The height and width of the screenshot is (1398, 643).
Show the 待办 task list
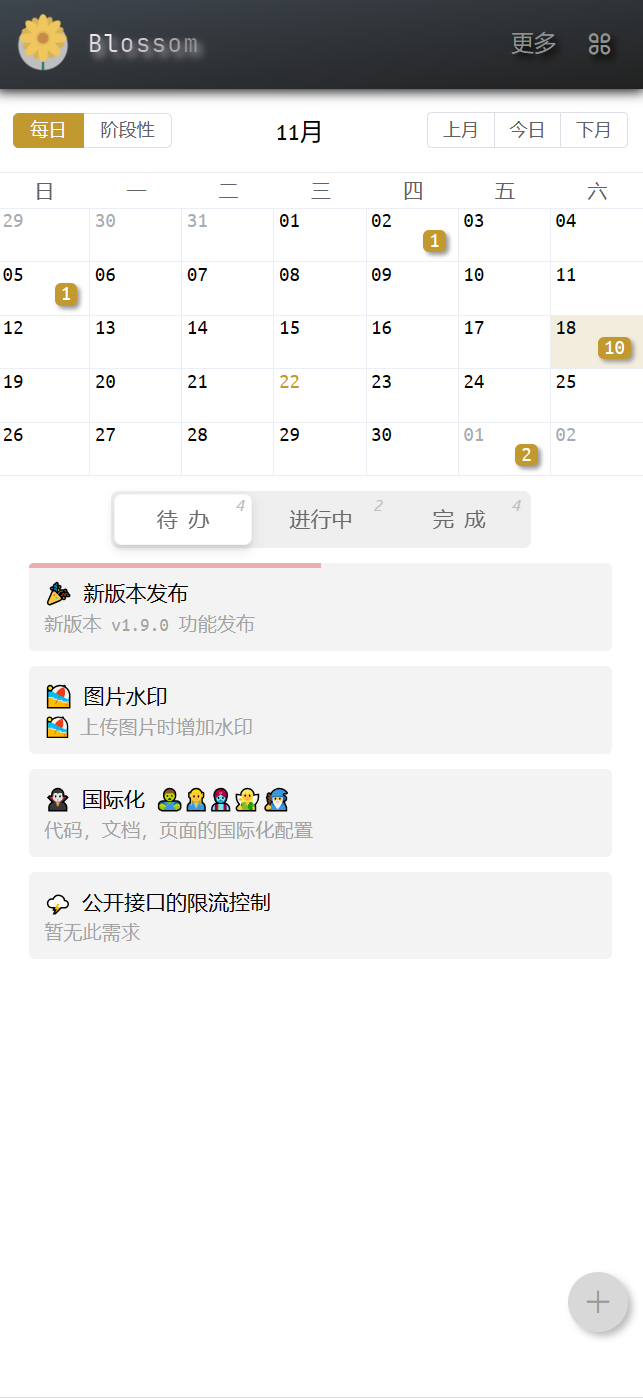[183, 519]
